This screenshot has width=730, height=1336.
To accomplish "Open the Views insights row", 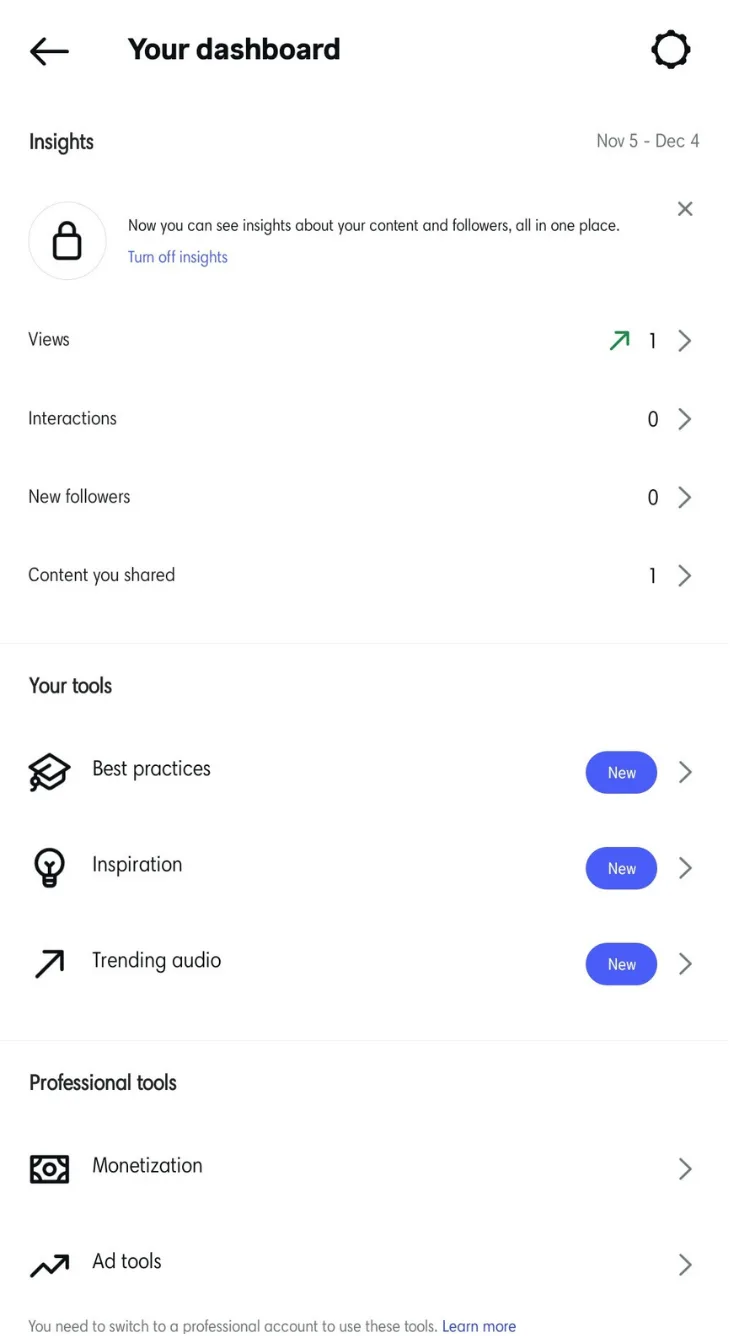I will [360, 340].
